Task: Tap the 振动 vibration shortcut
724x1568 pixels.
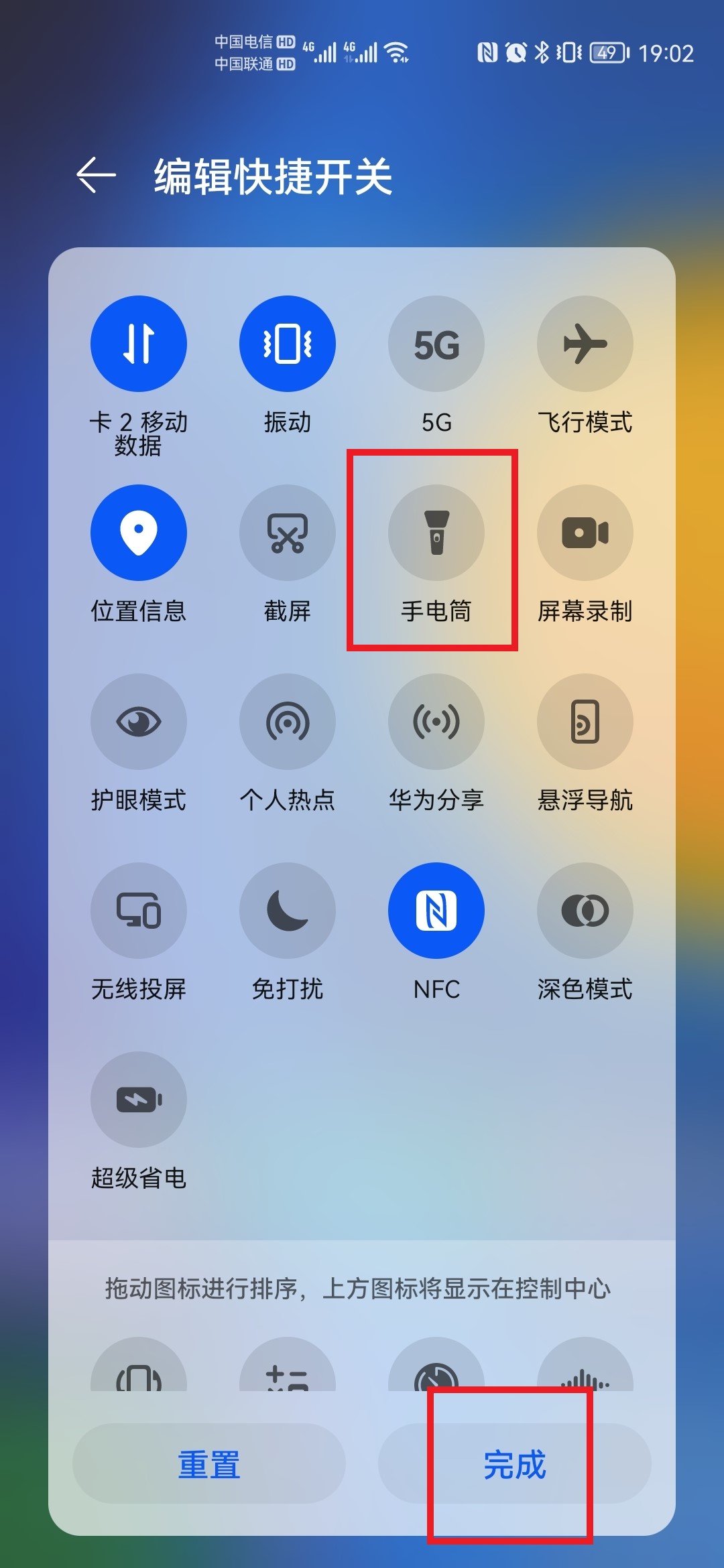Action: pyautogui.click(x=288, y=344)
